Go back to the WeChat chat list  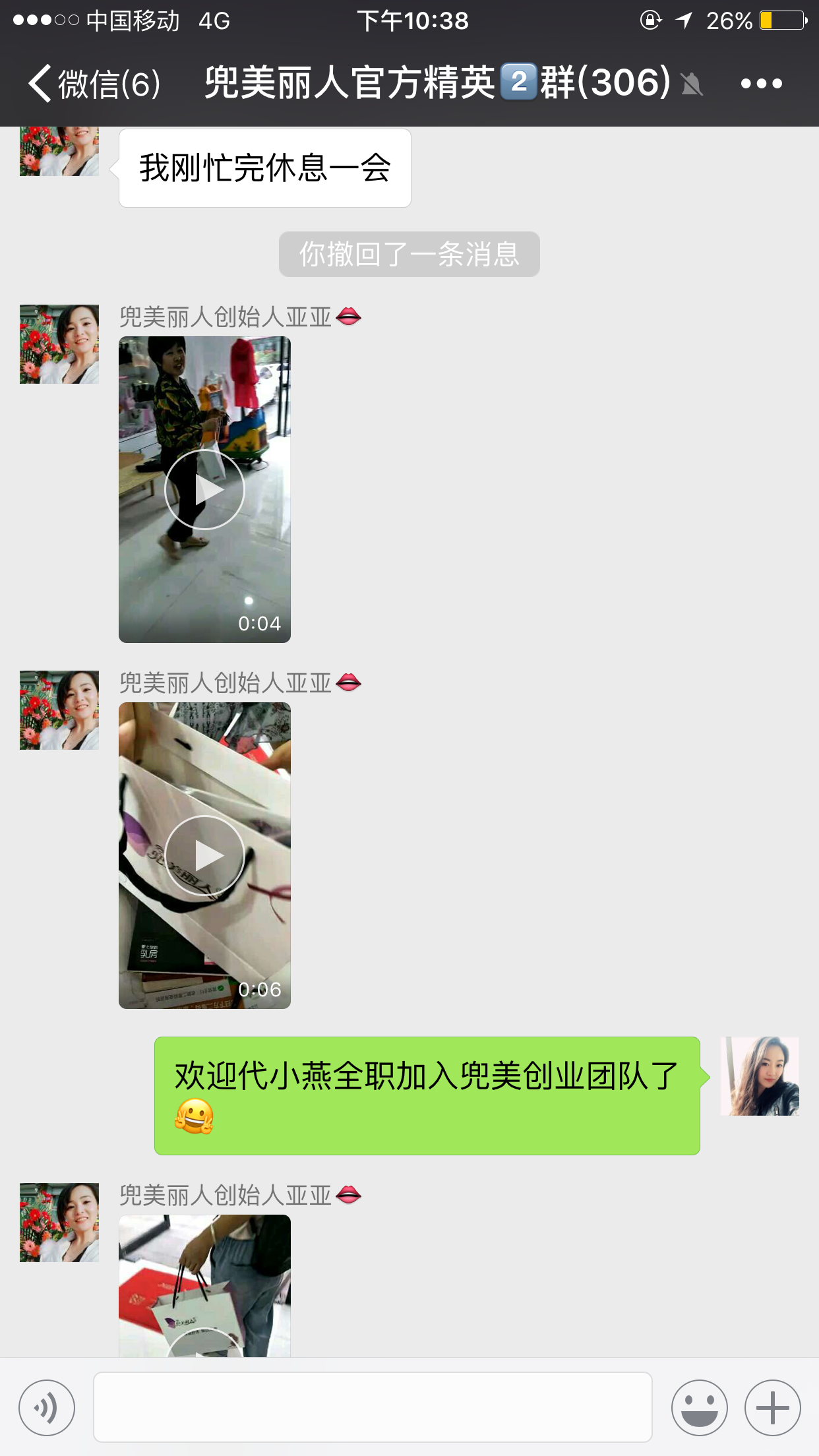click(x=92, y=84)
